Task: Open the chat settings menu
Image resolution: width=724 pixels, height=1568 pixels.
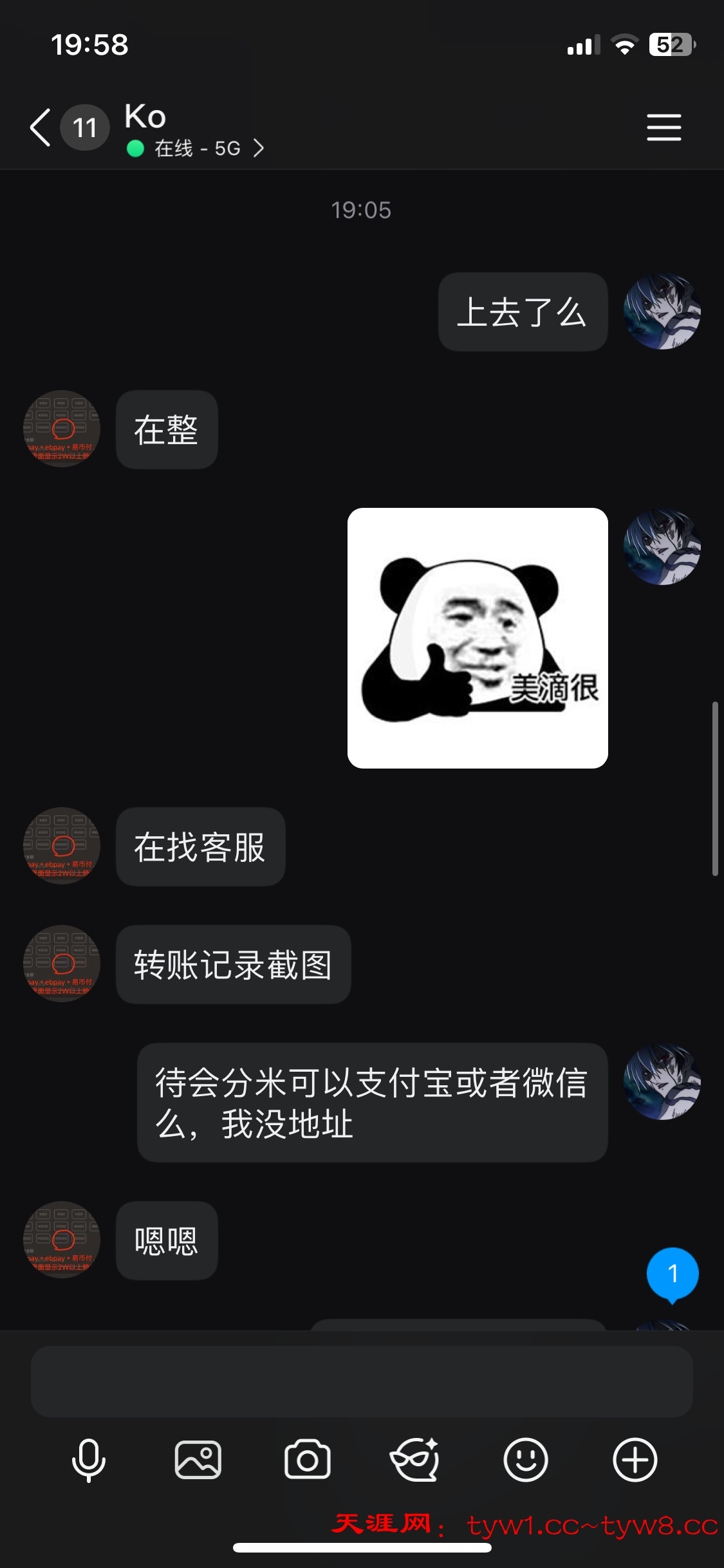Action: tap(664, 127)
